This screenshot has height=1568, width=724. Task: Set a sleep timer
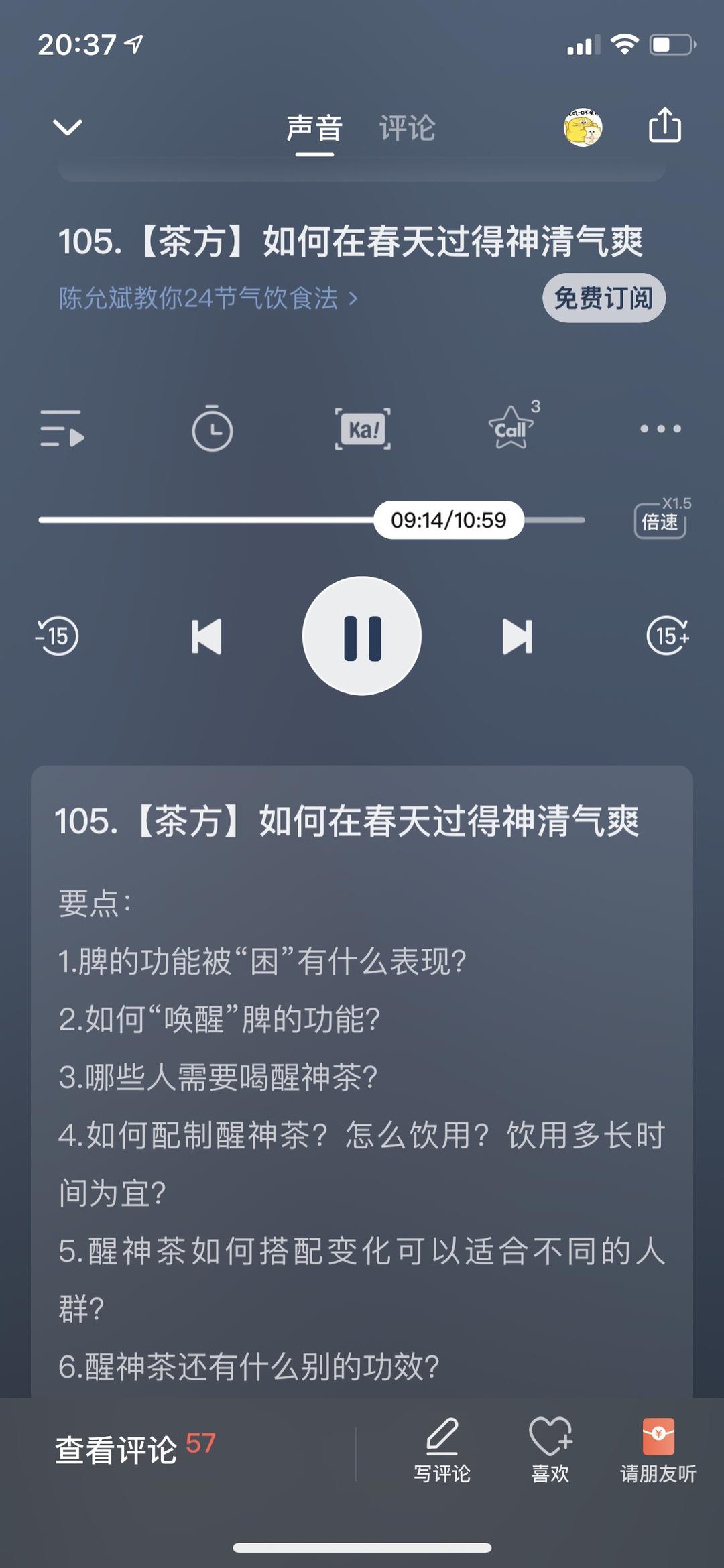pos(212,428)
